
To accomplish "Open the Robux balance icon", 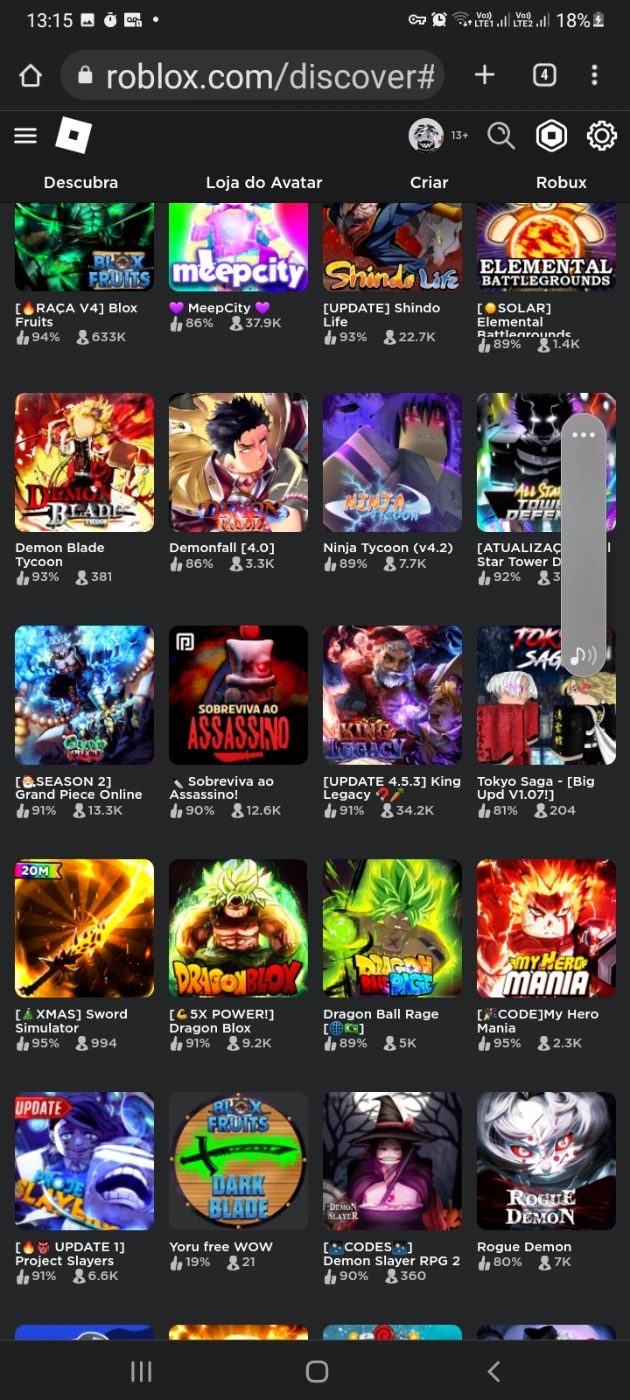I will (x=552, y=136).
